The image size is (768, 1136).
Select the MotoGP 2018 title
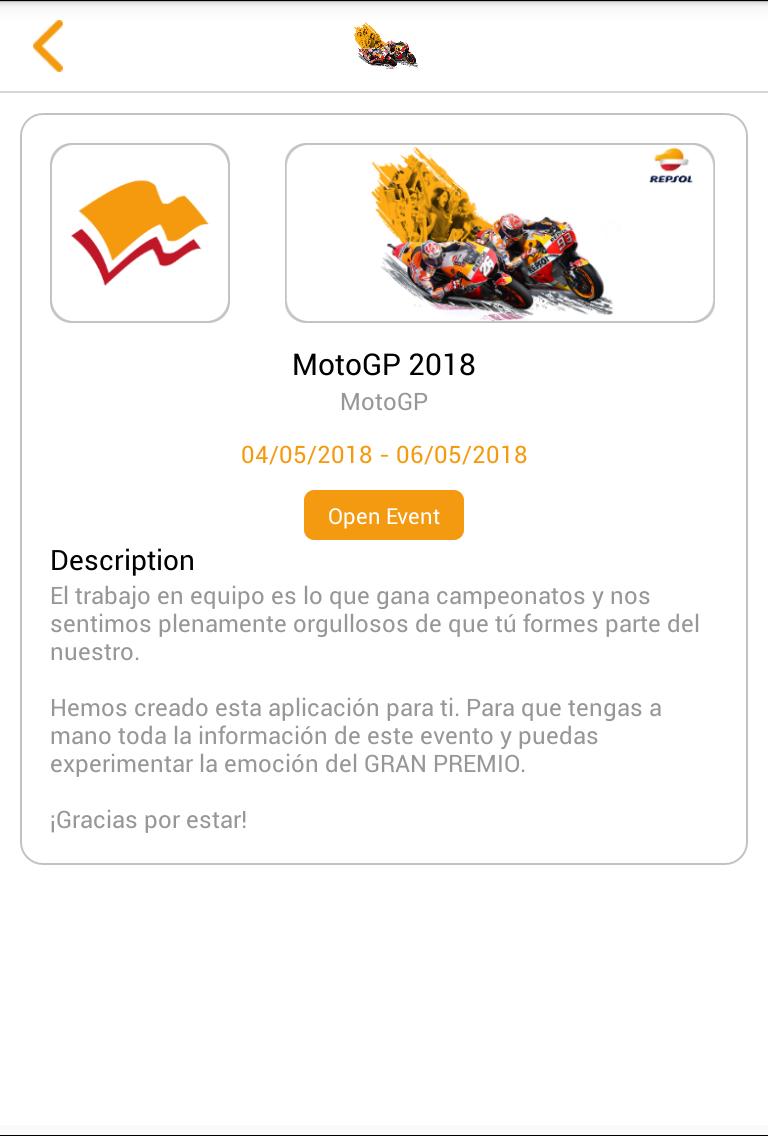(x=384, y=366)
